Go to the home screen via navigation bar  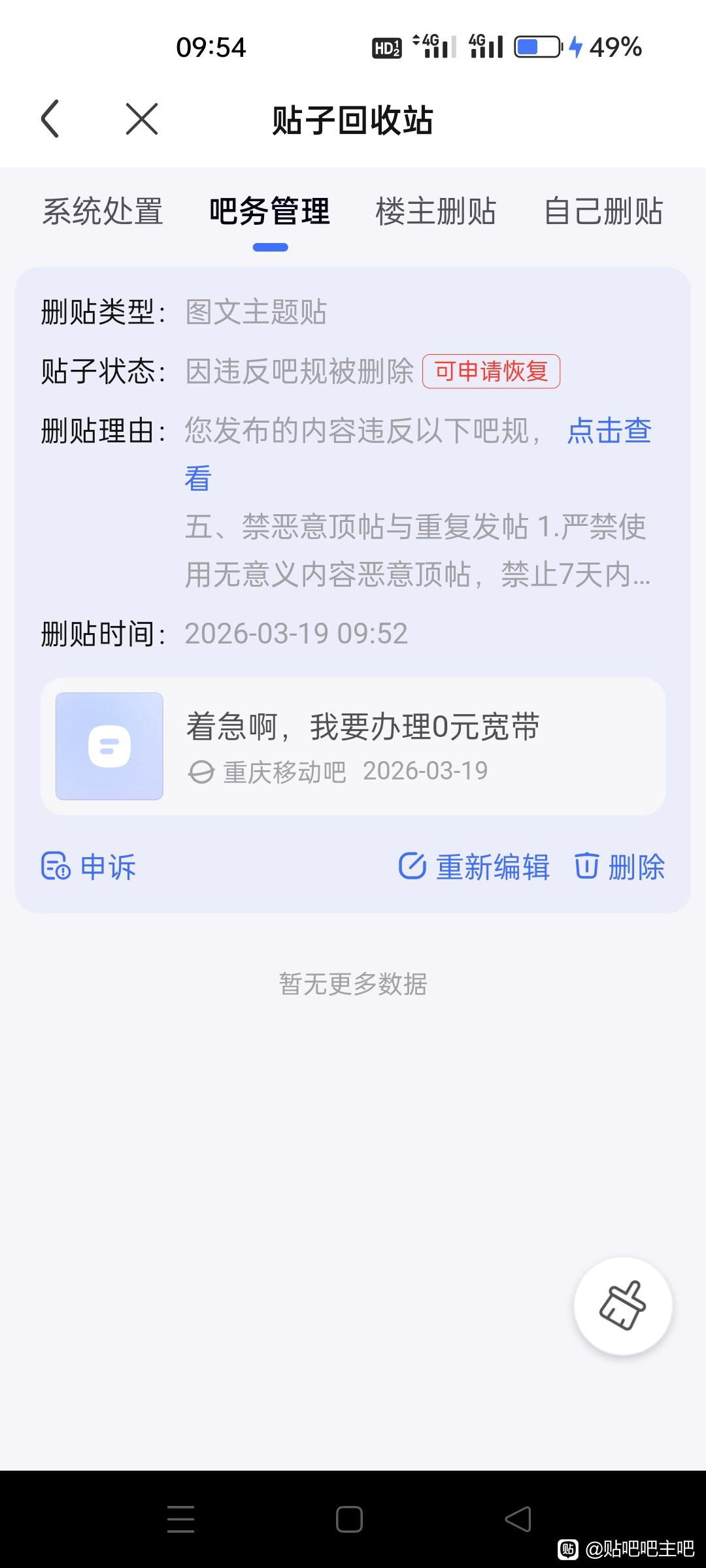point(349,1519)
